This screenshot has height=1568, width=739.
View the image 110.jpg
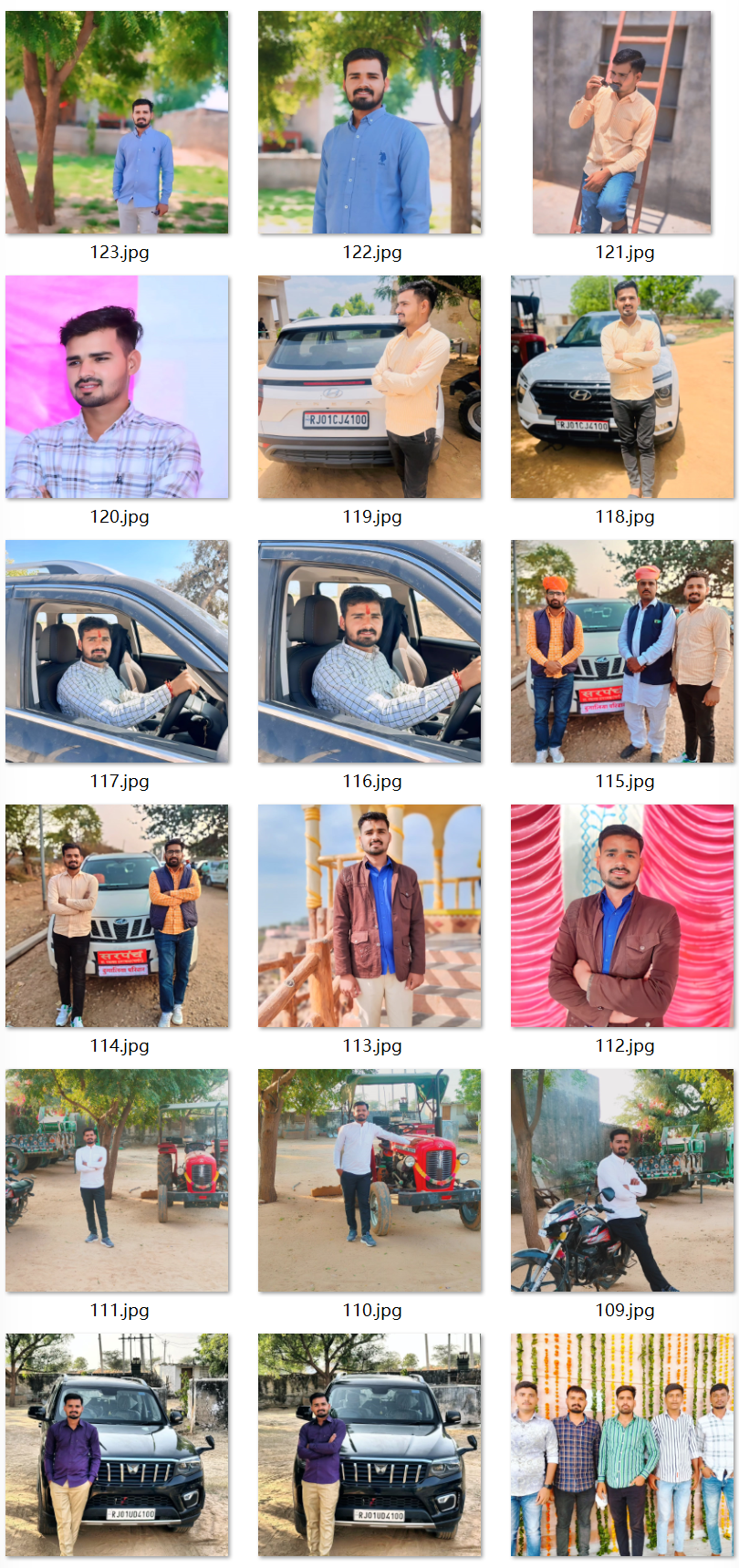(369, 1180)
